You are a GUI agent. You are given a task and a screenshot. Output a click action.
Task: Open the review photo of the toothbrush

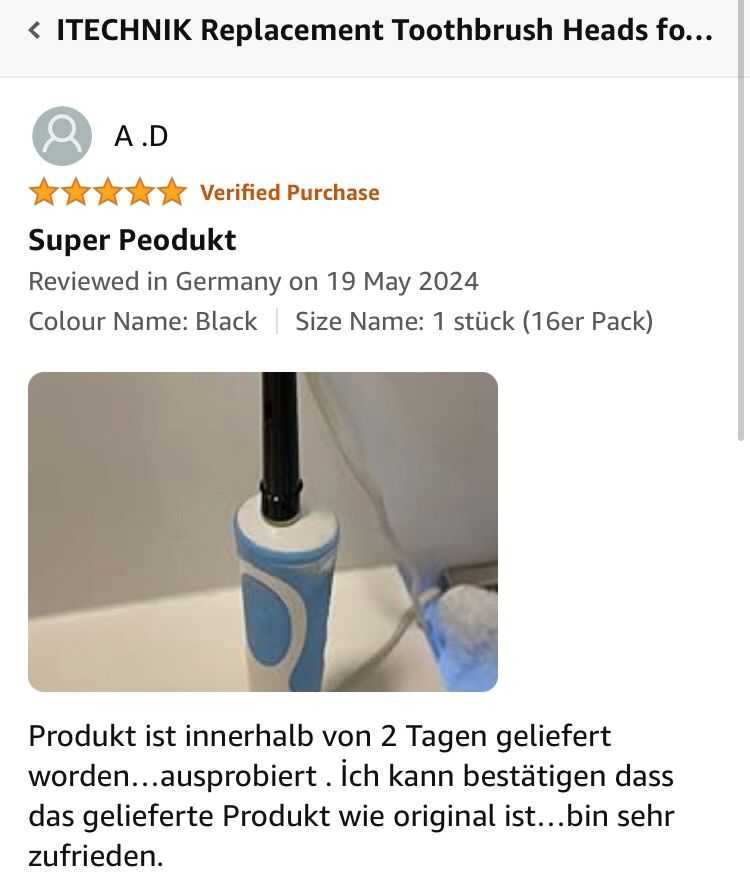(263, 531)
